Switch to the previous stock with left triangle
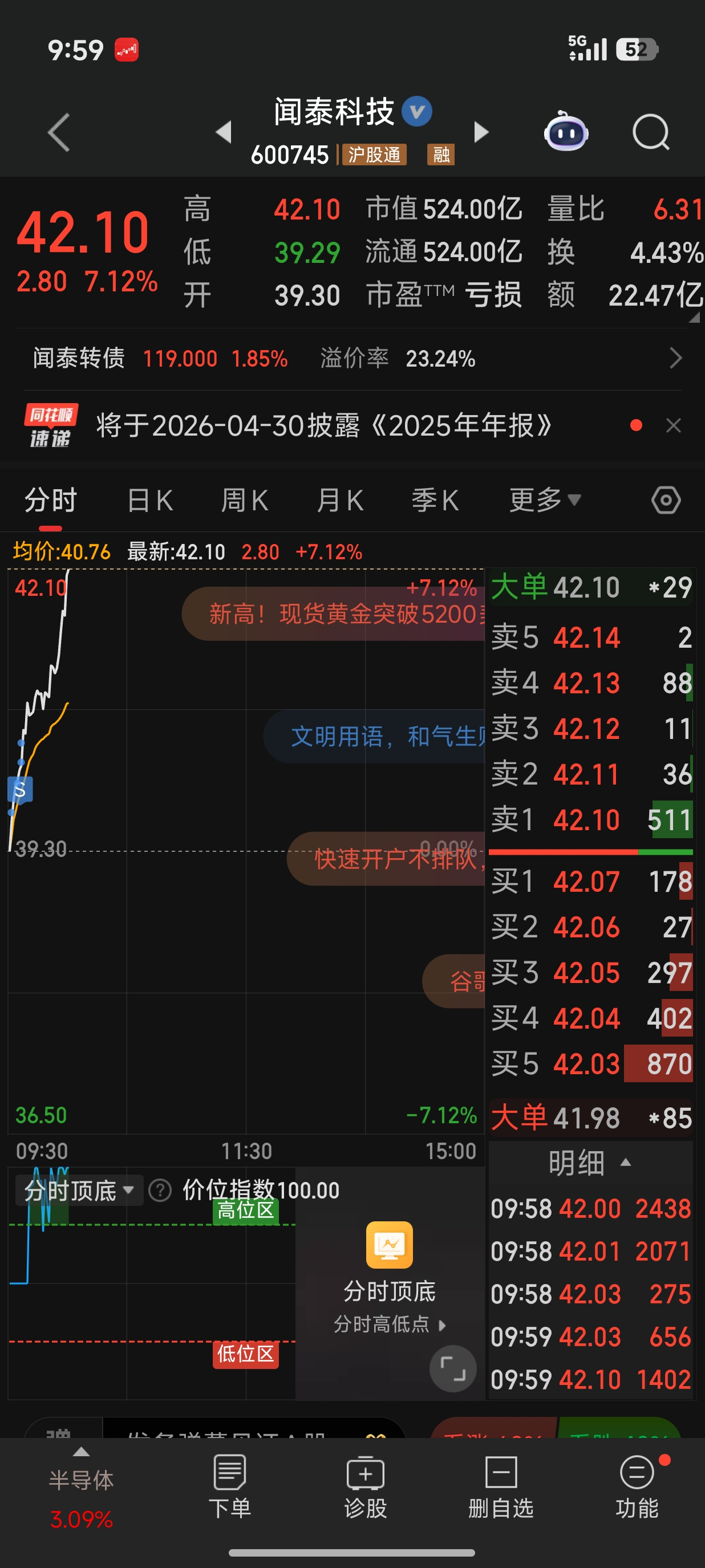Image resolution: width=705 pixels, height=1568 pixels. pos(224,132)
